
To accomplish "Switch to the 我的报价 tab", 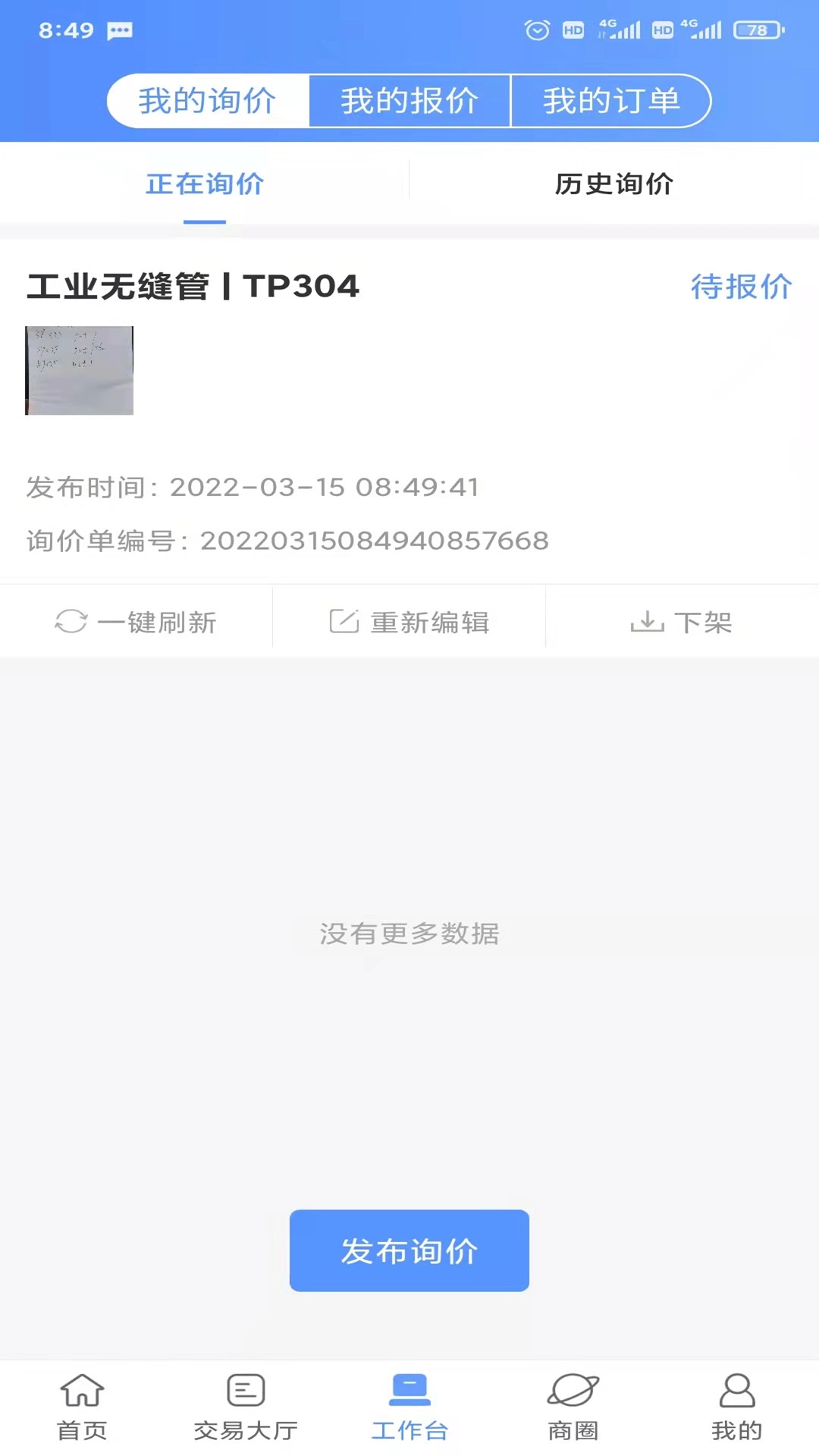I will pos(409,100).
